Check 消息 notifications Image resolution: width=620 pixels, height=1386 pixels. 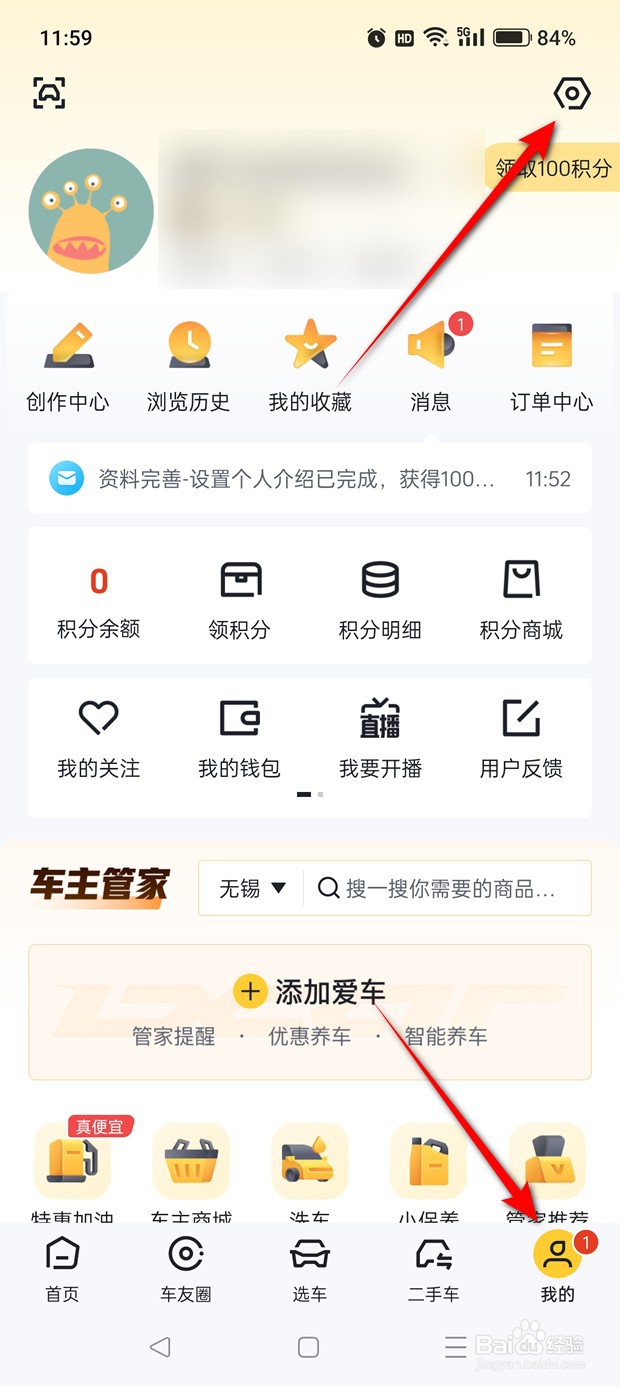click(x=431, y=367)
